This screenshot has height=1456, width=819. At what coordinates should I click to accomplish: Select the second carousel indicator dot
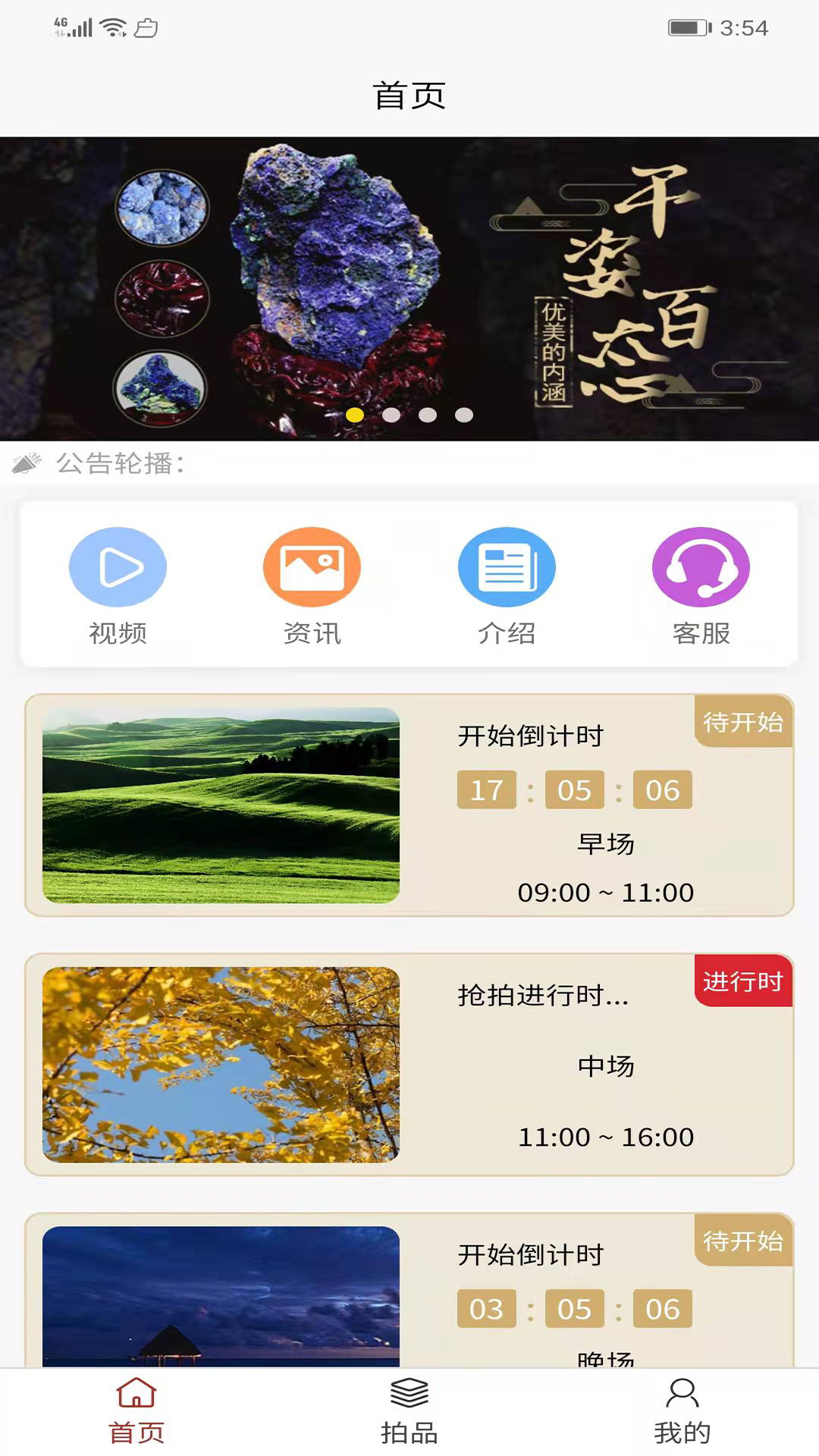coord(391,415)
